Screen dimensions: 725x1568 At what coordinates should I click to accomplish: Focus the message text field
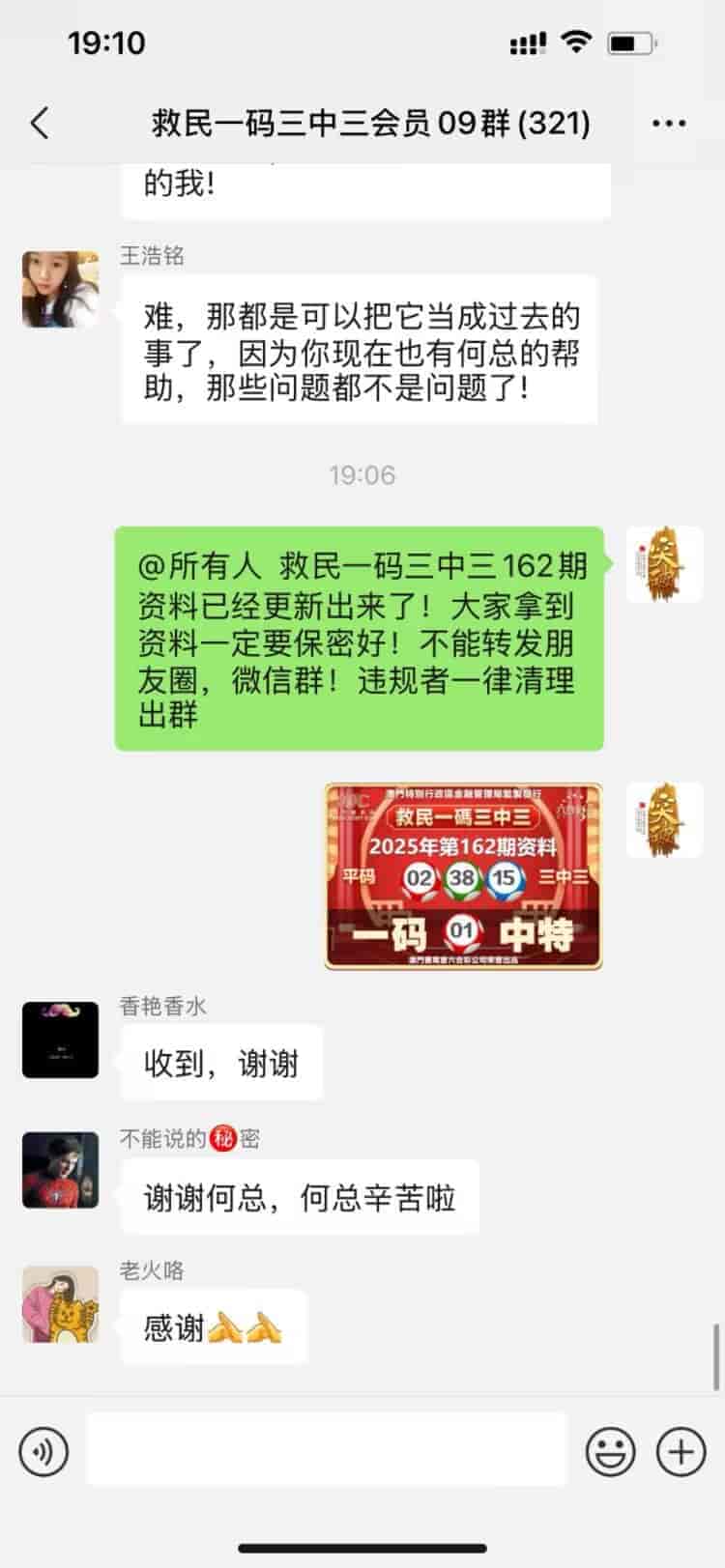pyautogui.click(x=327, y=1449)
